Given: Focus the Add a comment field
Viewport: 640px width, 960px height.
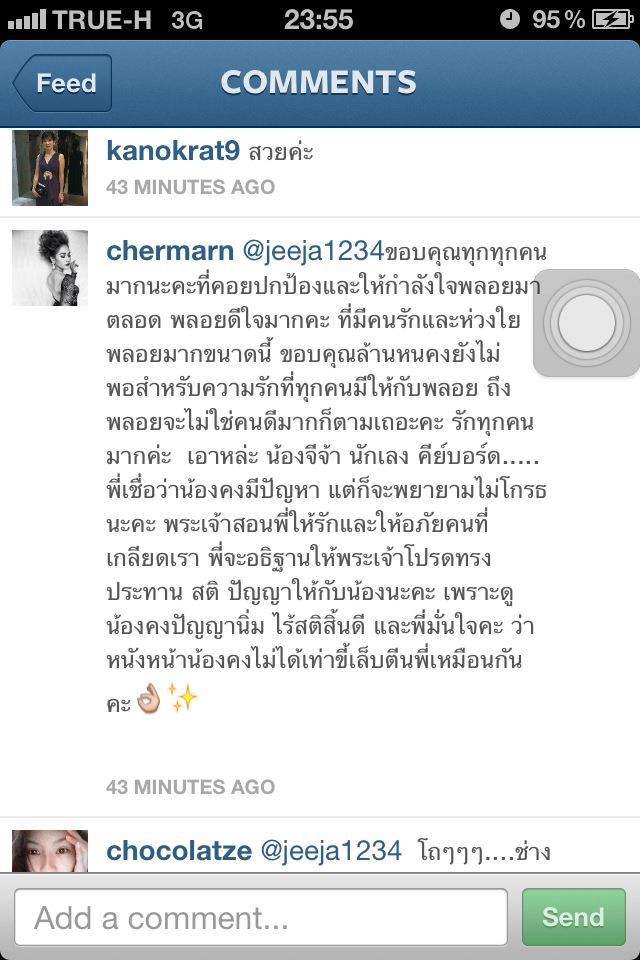Looking at the screenshot, I should pos(260,917).
